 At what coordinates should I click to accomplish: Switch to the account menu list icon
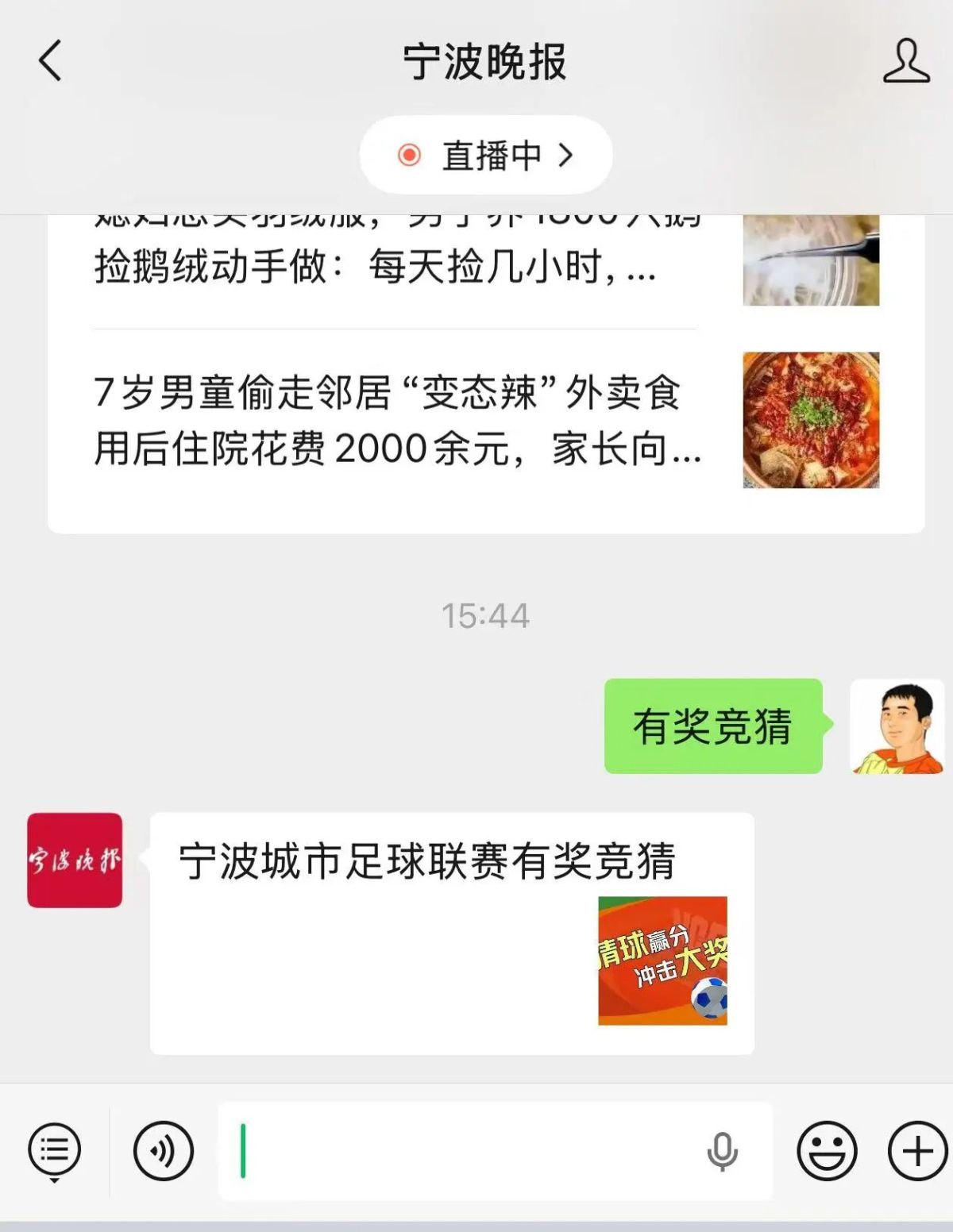click(x=54, y=1150)
